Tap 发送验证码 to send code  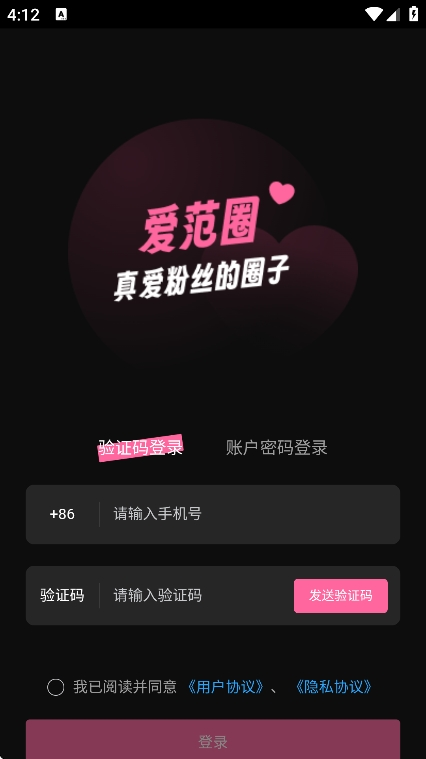pos(340,595)
